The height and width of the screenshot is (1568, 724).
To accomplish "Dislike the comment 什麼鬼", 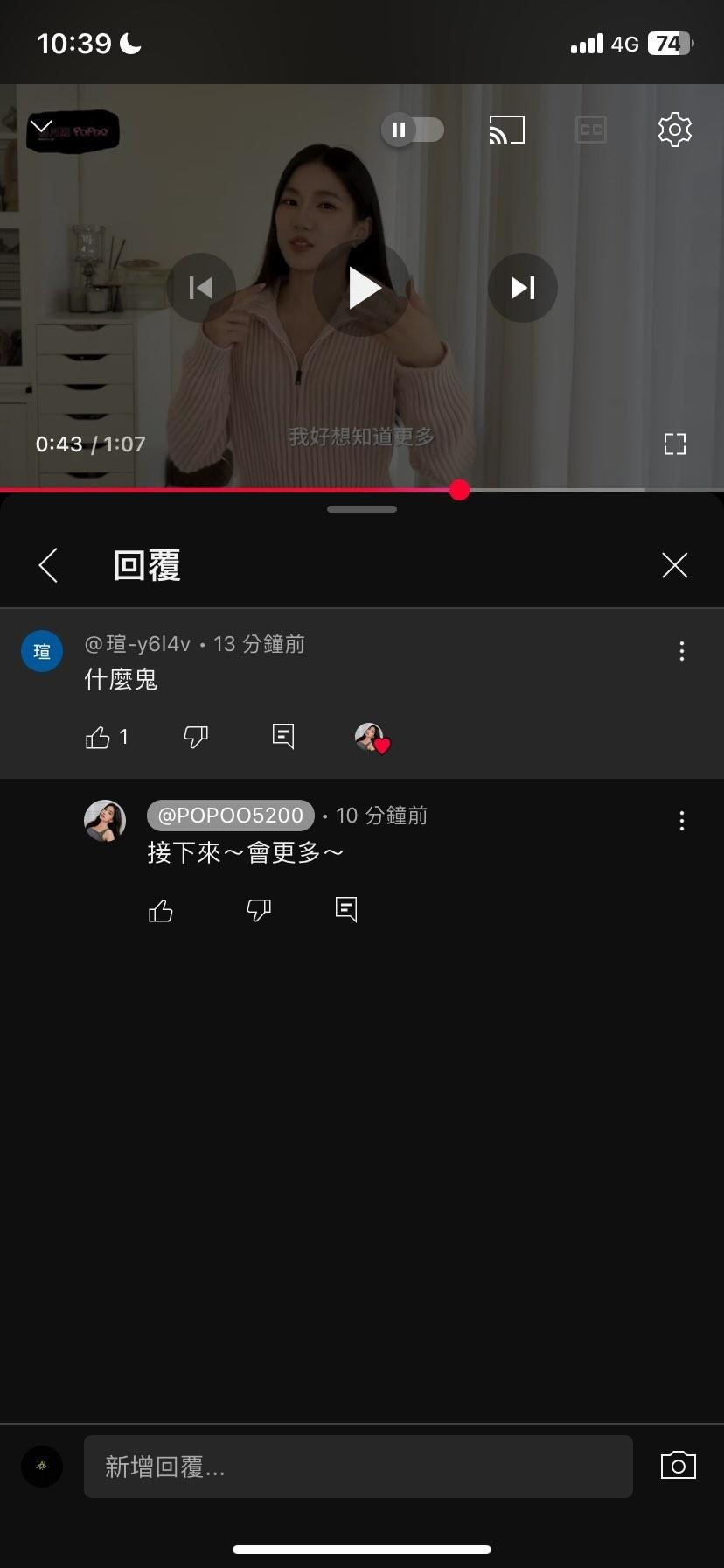I will point(196,738).
